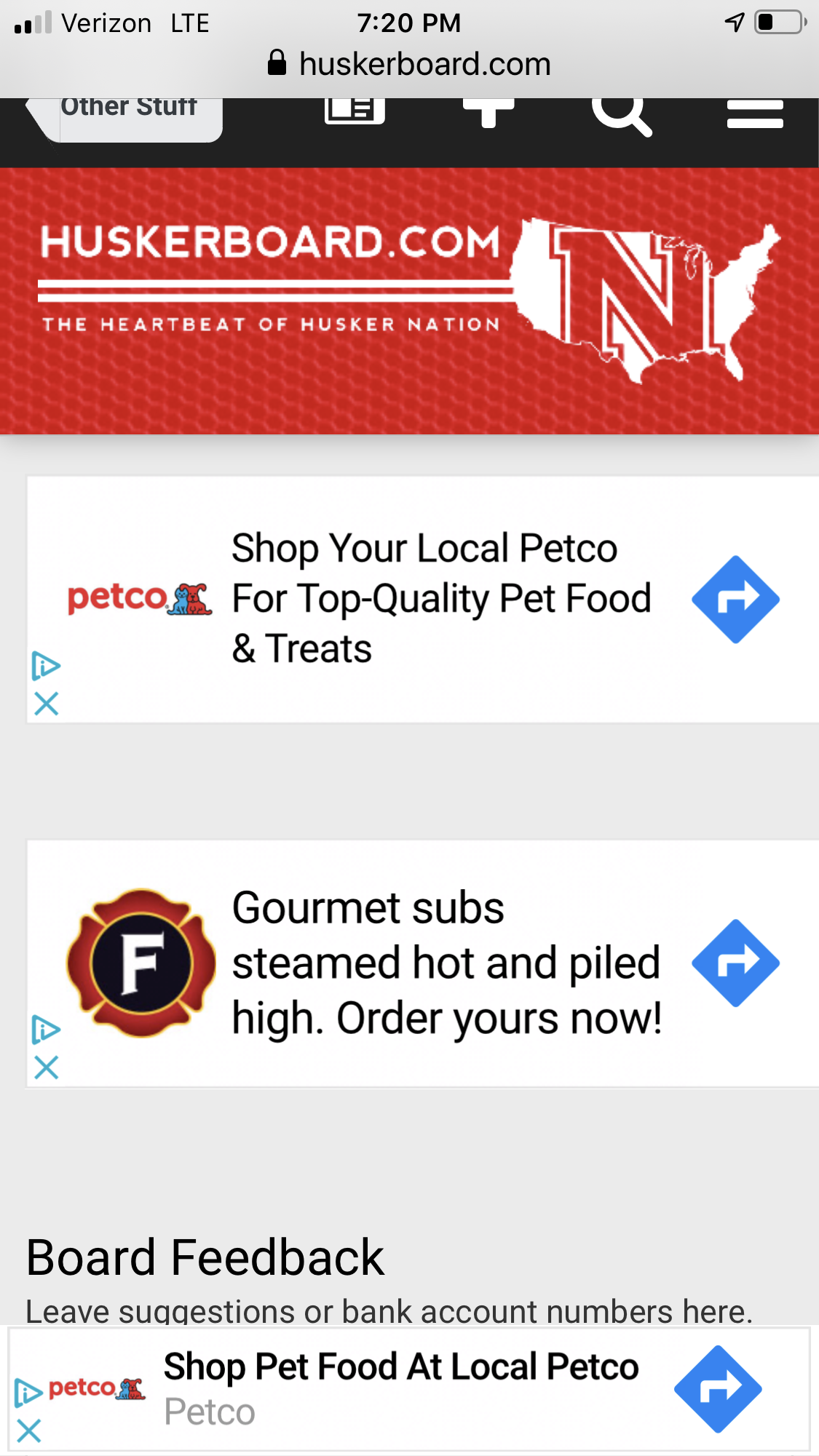
Task: Open the Gourmet subs ad
Action: coord(423,963)
